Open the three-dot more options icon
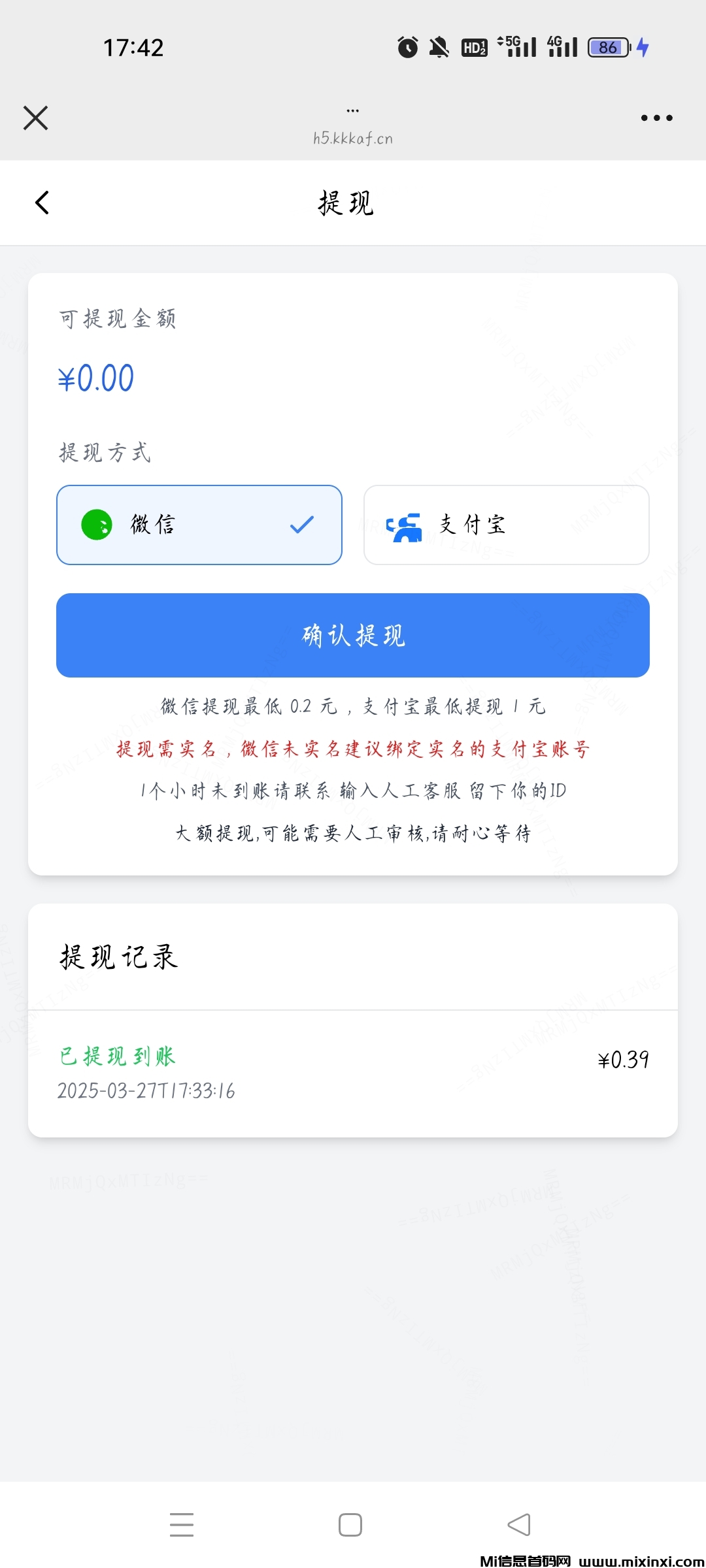The width and height of the screenshot is (706, 1568). click(657, 118)
